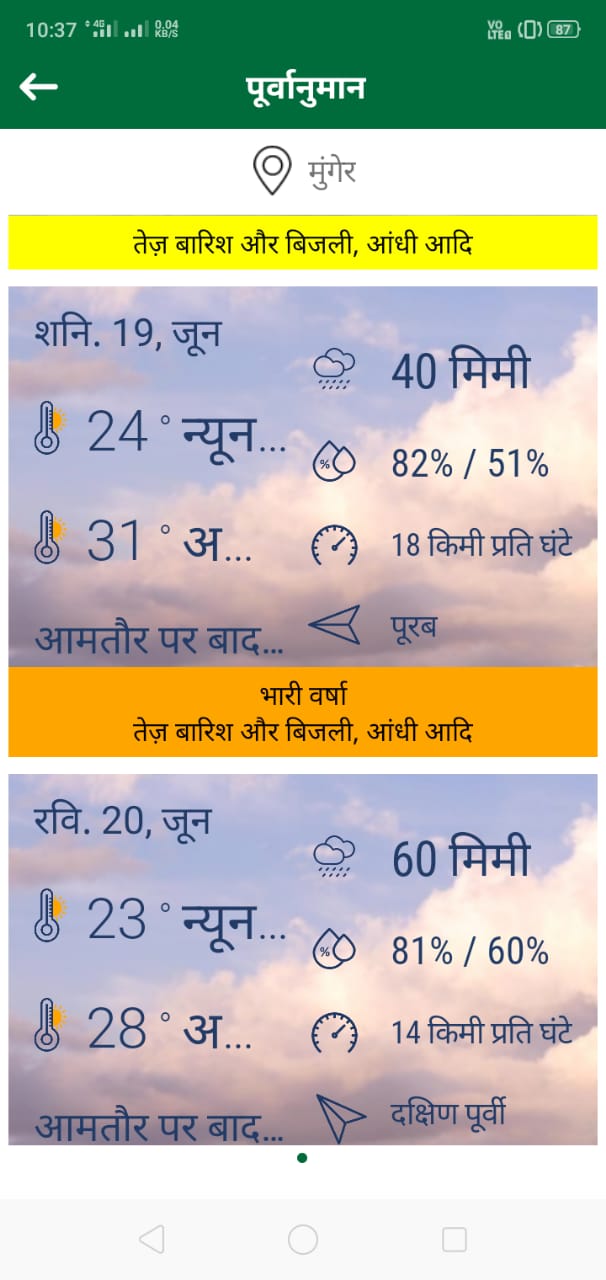Open forecast card for रवि. 20, जून
The width and height of the screenshot is (606, 1280).
pyautogui.click(x=303, y=959)
